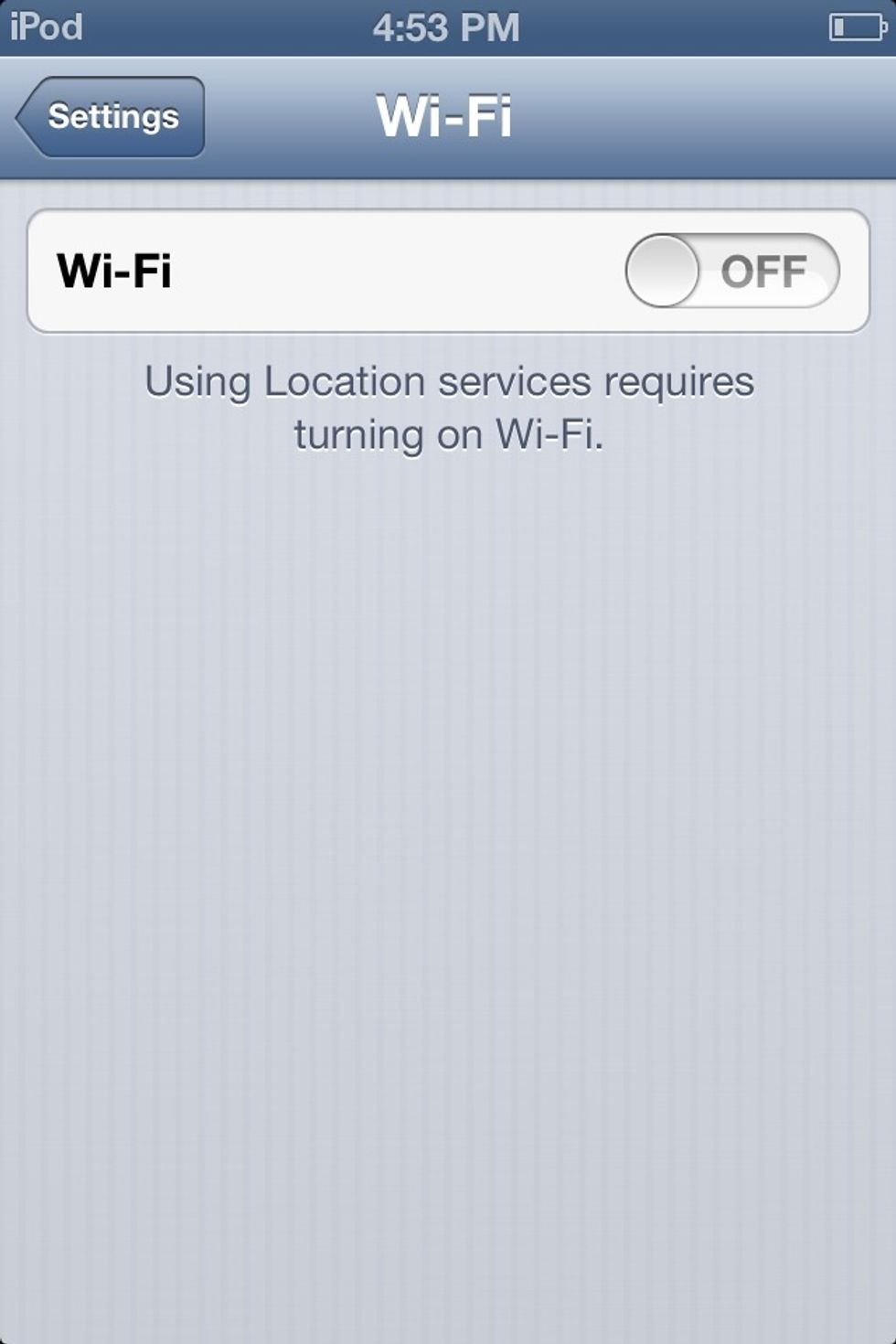The width and height of the screenshot is (896, 1344).
Task: Click the Location services hint text
Action: click(x=448, y=407)
